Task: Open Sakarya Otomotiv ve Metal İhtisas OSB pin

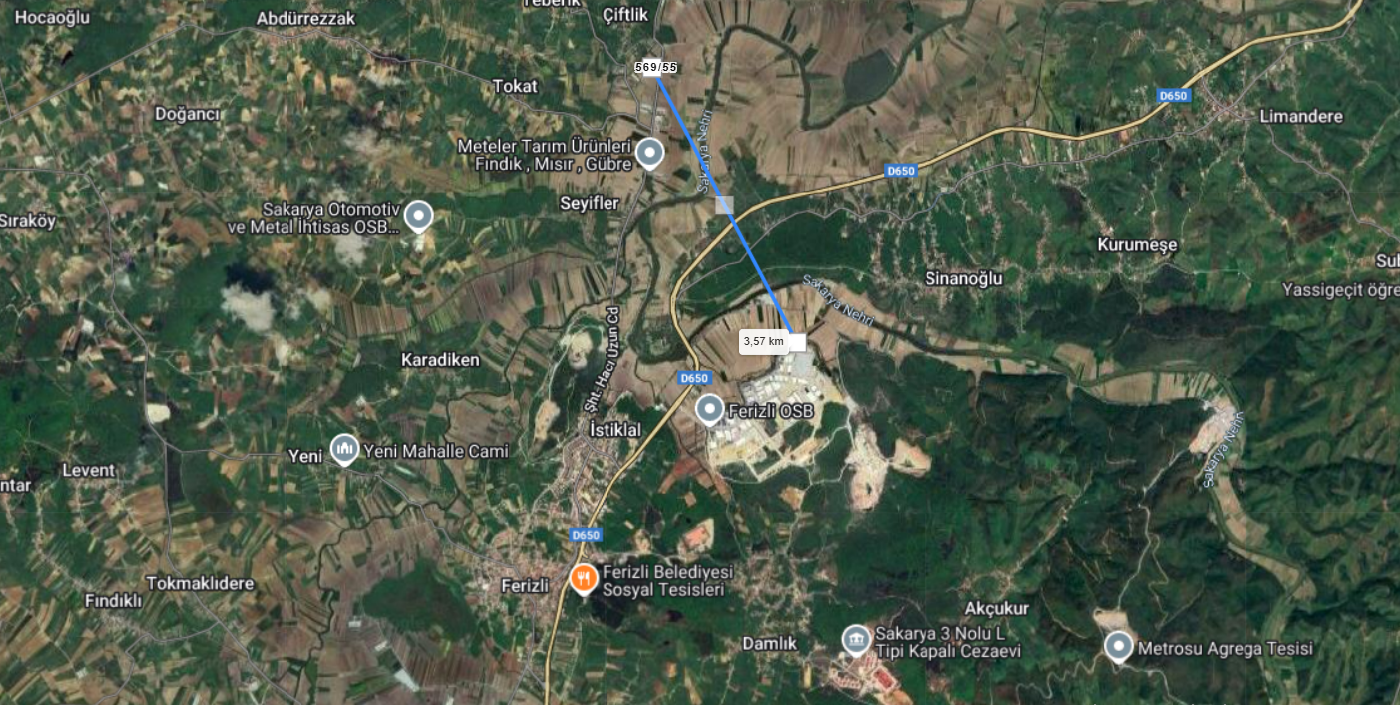Action: pos(418,215)
